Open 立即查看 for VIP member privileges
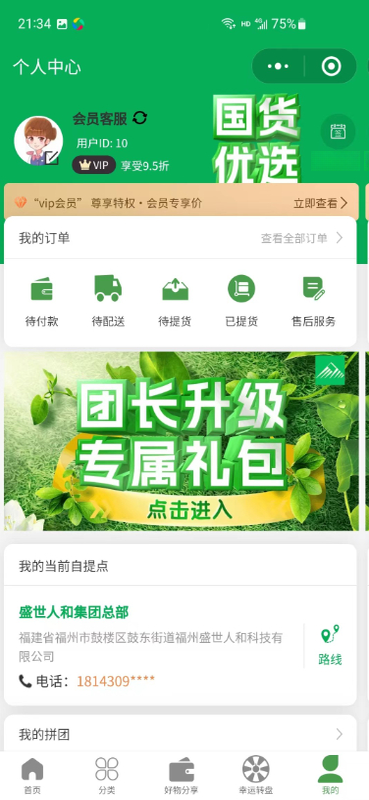Screen dimensions: 369x800 point(321,203)
